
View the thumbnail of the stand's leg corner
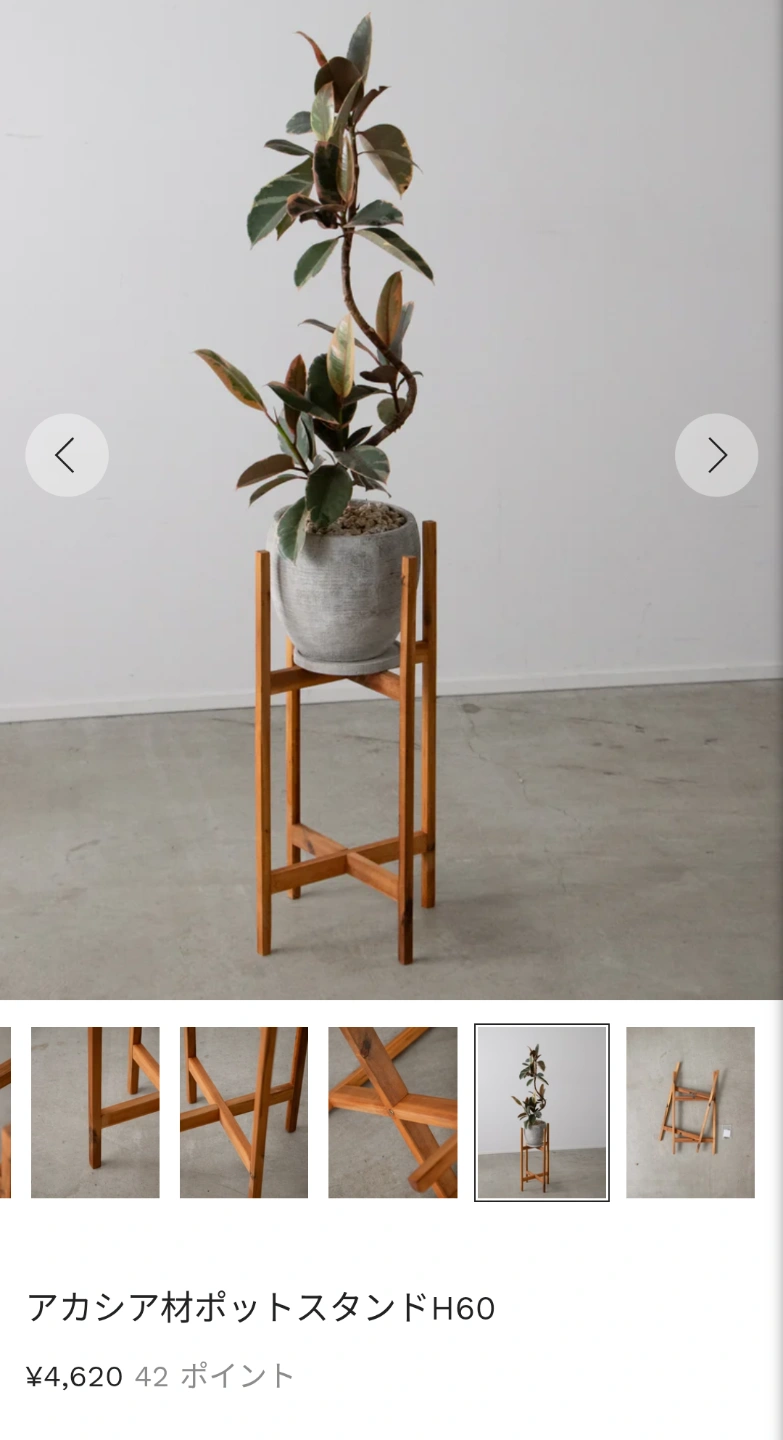coord(95,1112)
